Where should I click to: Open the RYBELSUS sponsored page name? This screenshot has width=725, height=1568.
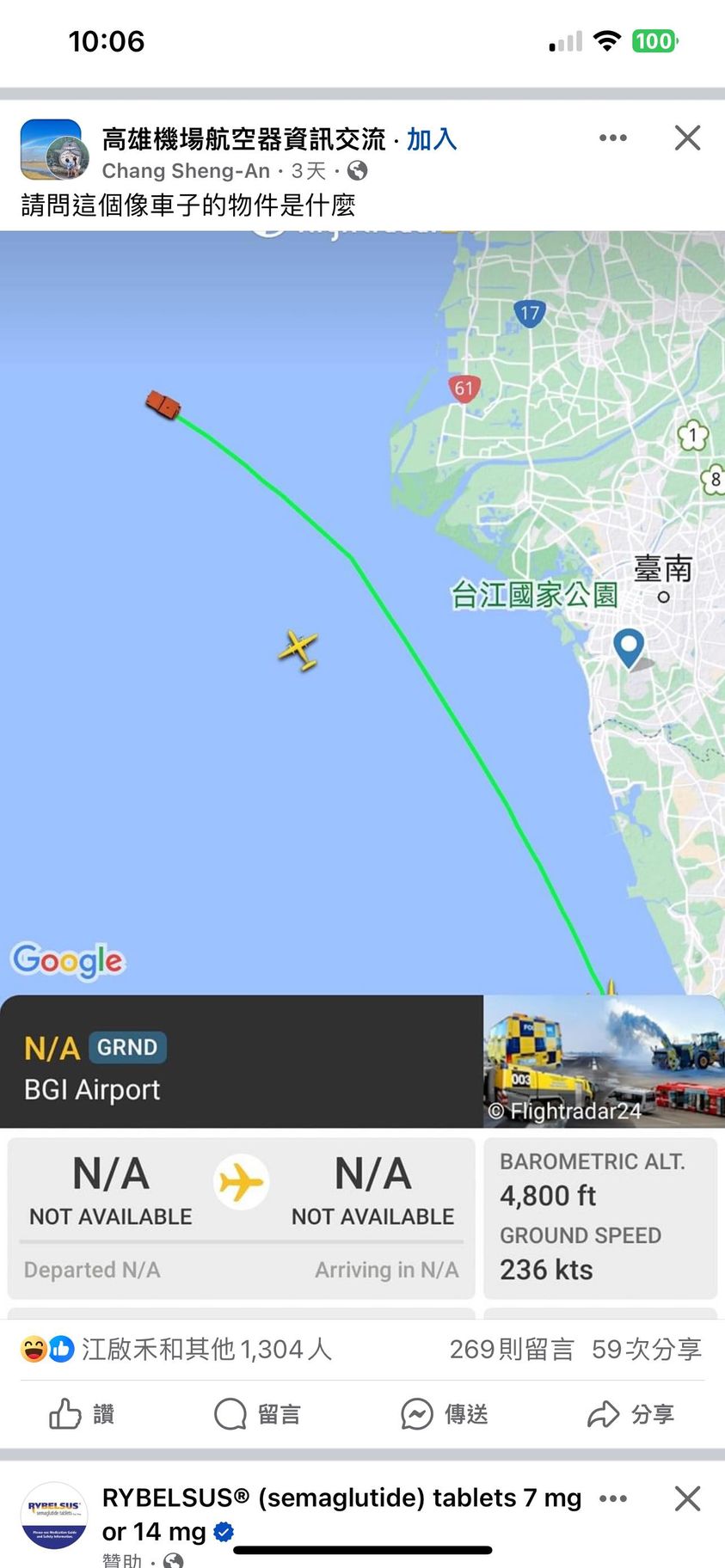[341, 1499]
